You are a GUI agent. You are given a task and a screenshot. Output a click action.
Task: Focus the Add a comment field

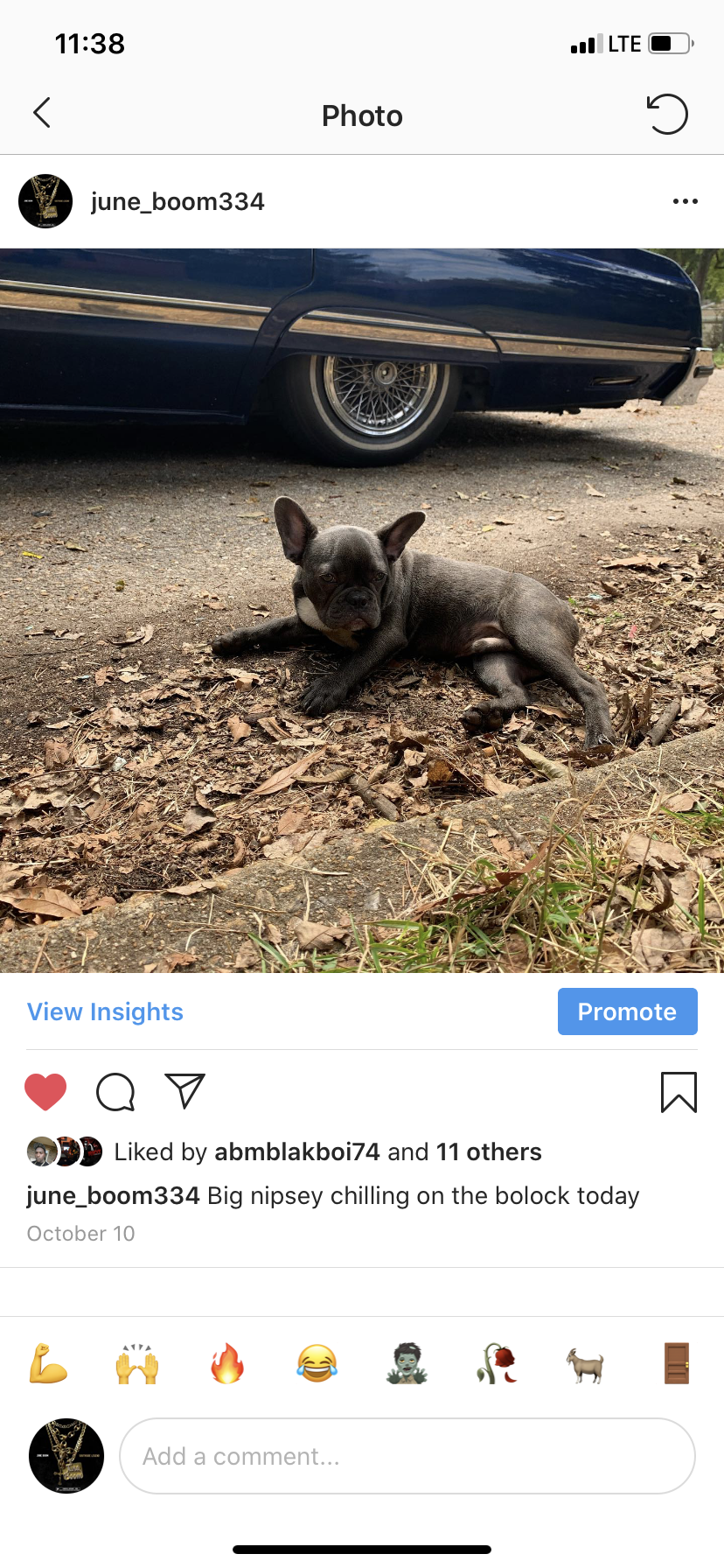click(407, 1456)
